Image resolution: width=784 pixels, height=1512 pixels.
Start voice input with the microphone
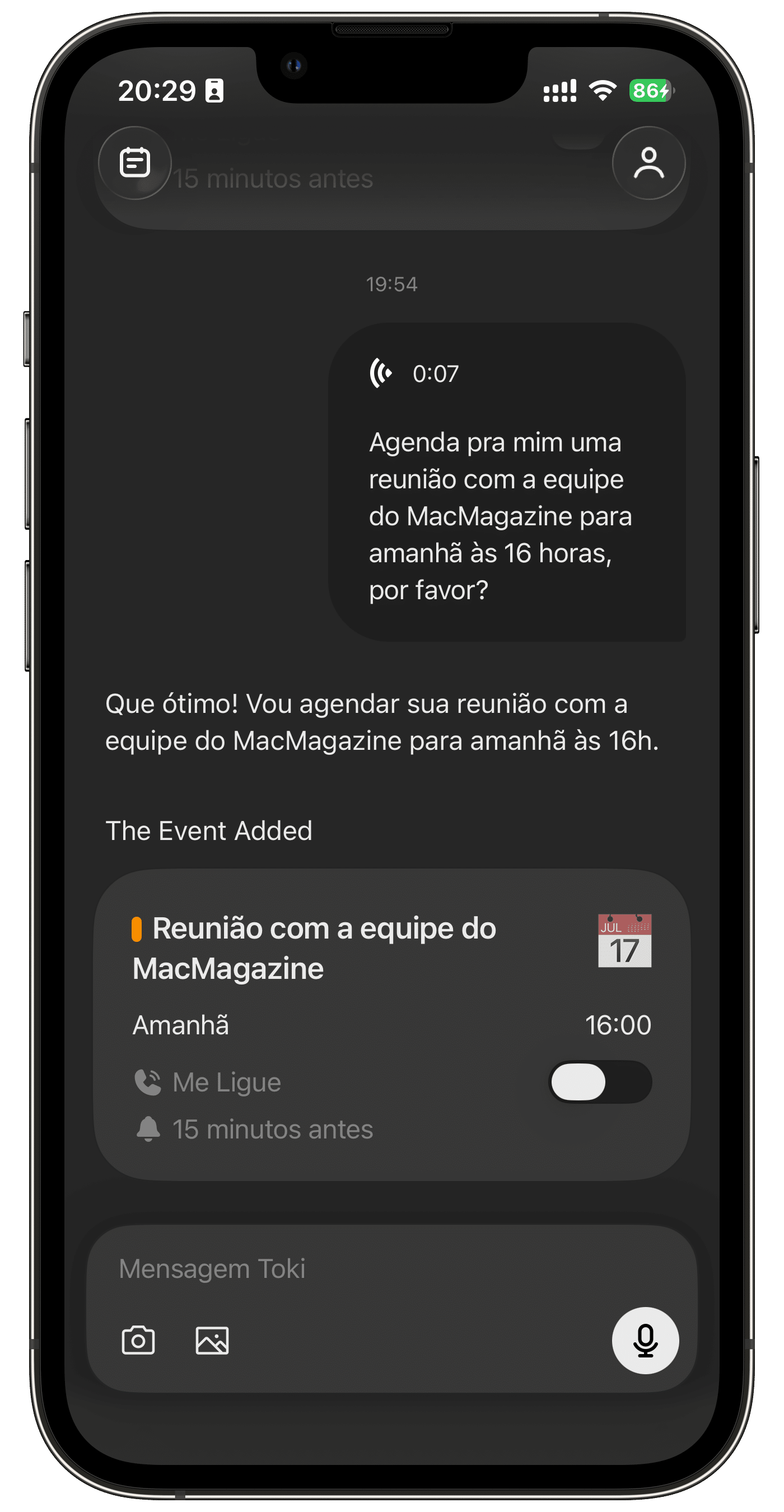[645, 1341]
